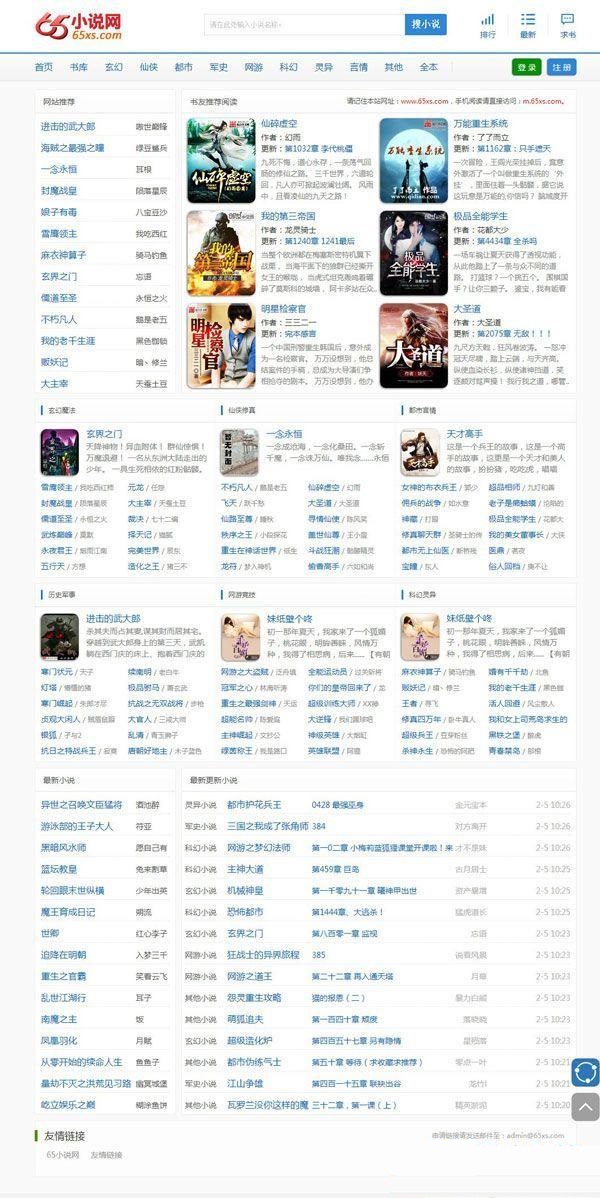Tap the search input field
Screen dimensions: 600x1198
pyautogui.click(x=303, y=24)
